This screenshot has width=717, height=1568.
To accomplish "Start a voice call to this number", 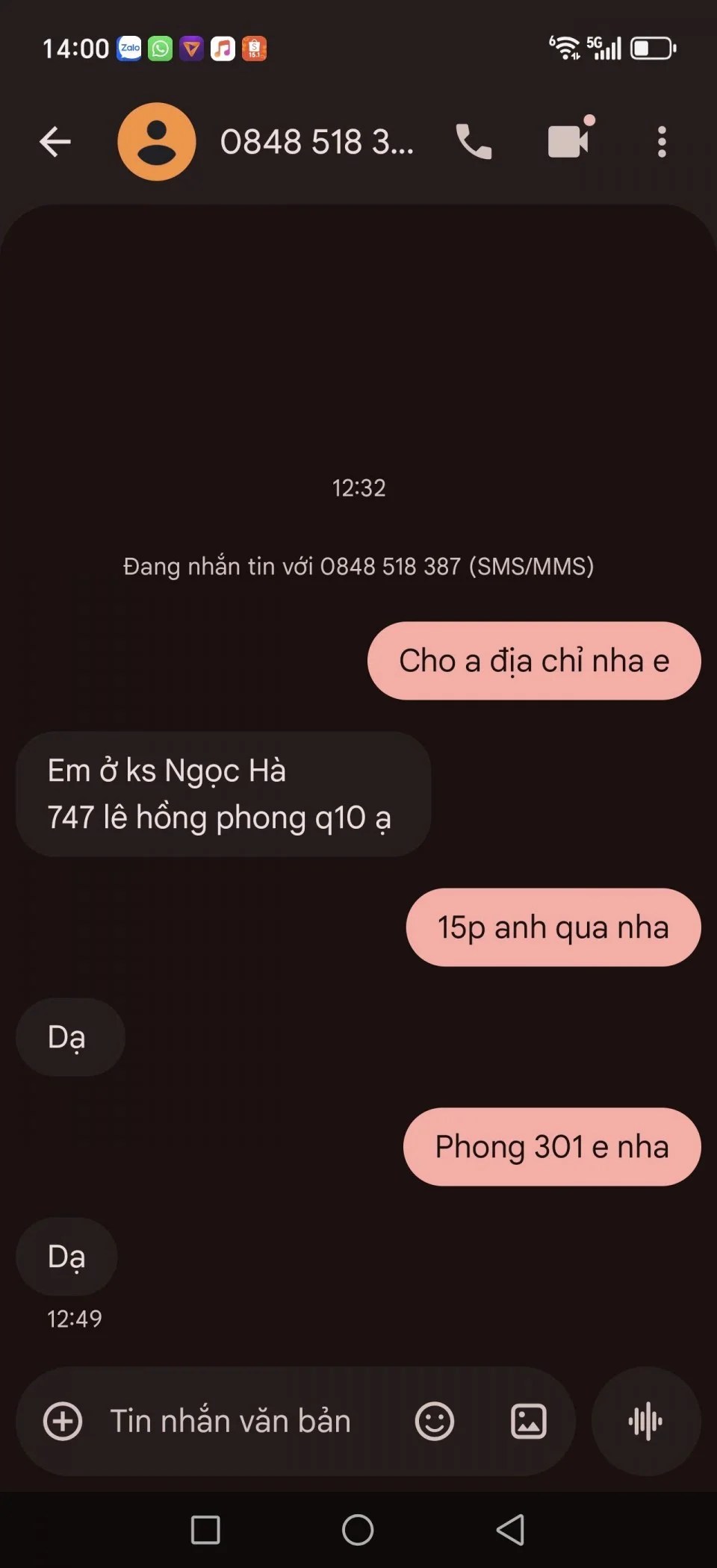I will coord(474,142).
